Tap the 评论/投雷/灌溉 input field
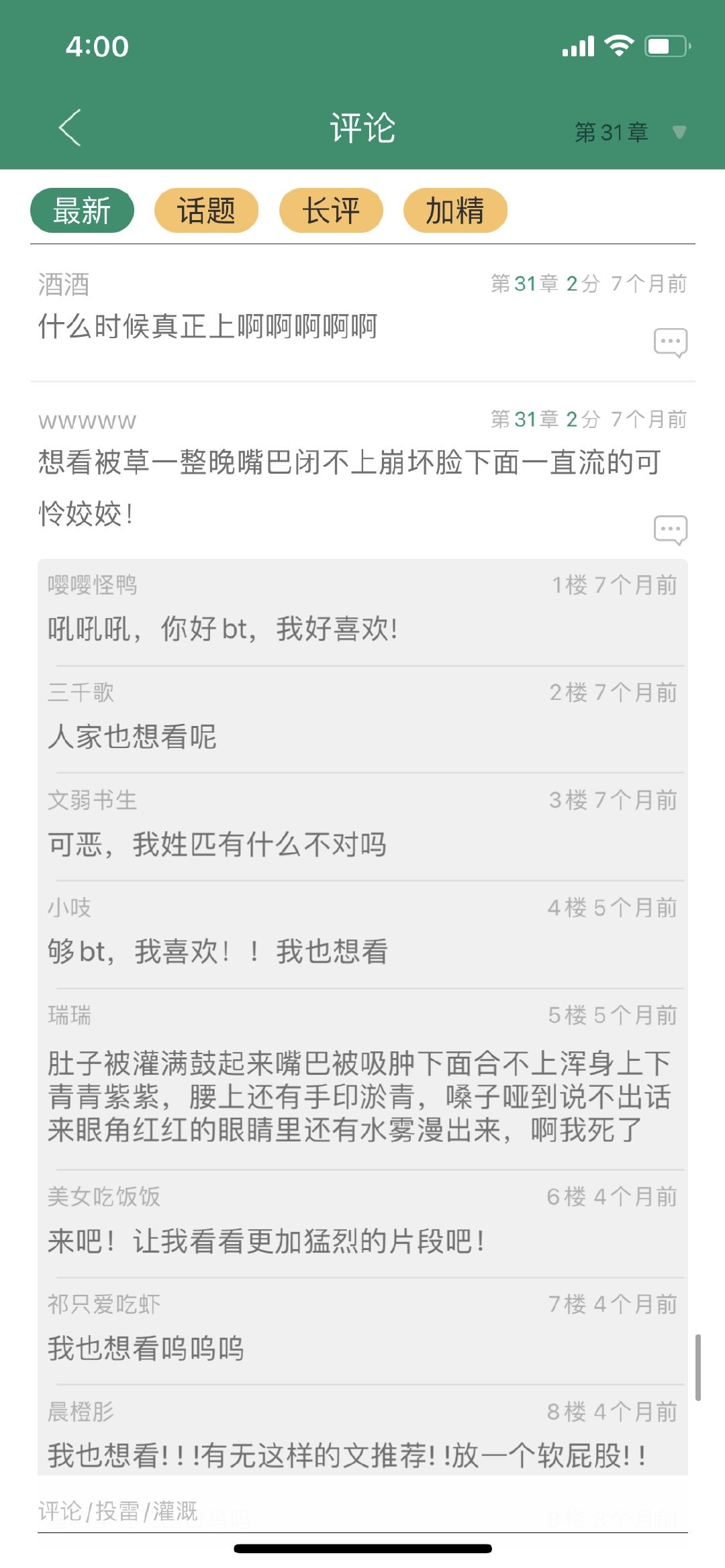The height and width of the screenshot is (1568, 725). point(362,1512)
